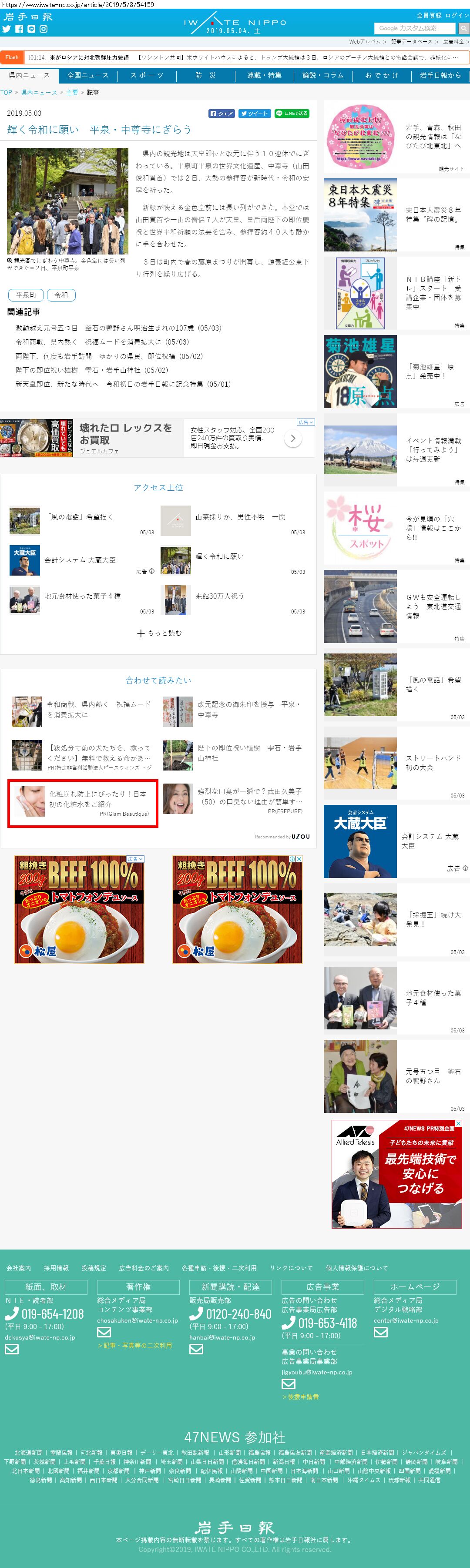Tap the search magnifier button
The image size is (470, 1568).
pos(463,28)
